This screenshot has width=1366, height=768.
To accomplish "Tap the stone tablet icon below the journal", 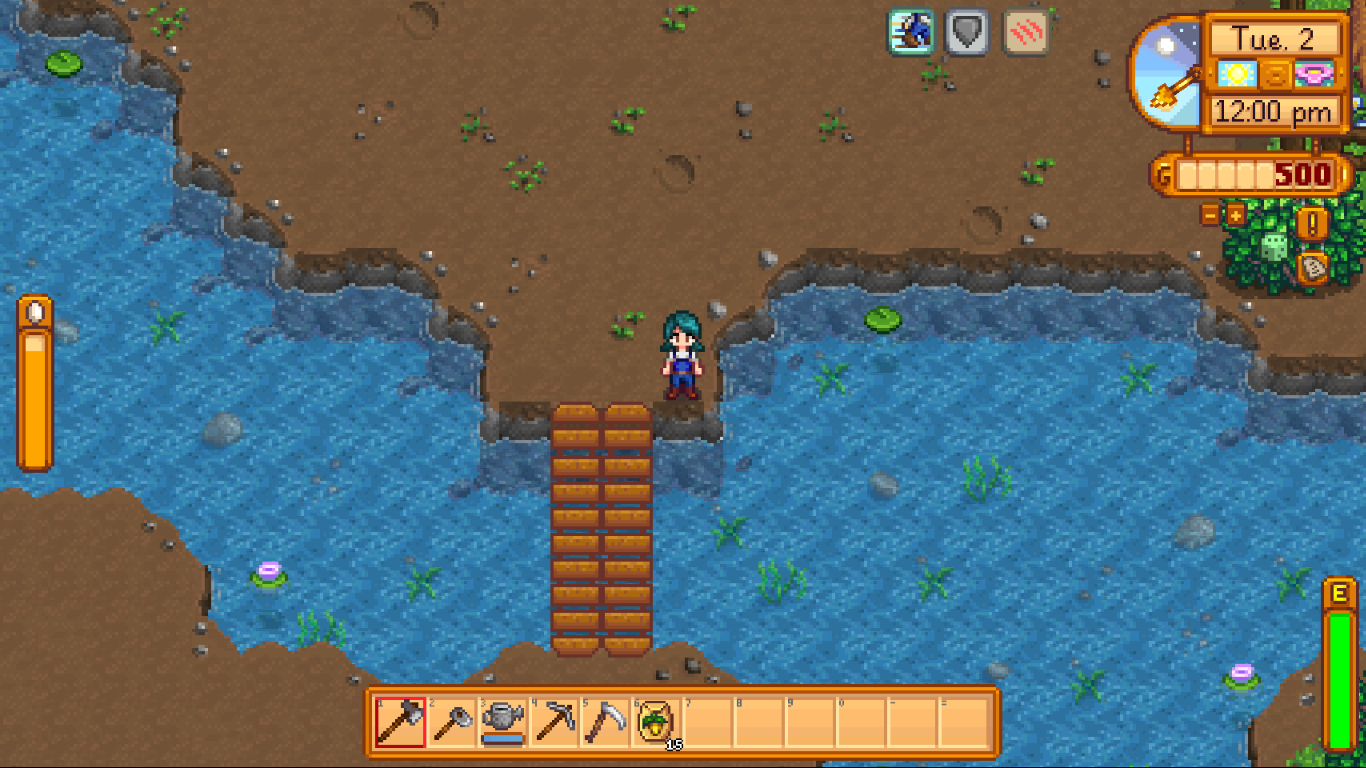I will click(1312, 267).
